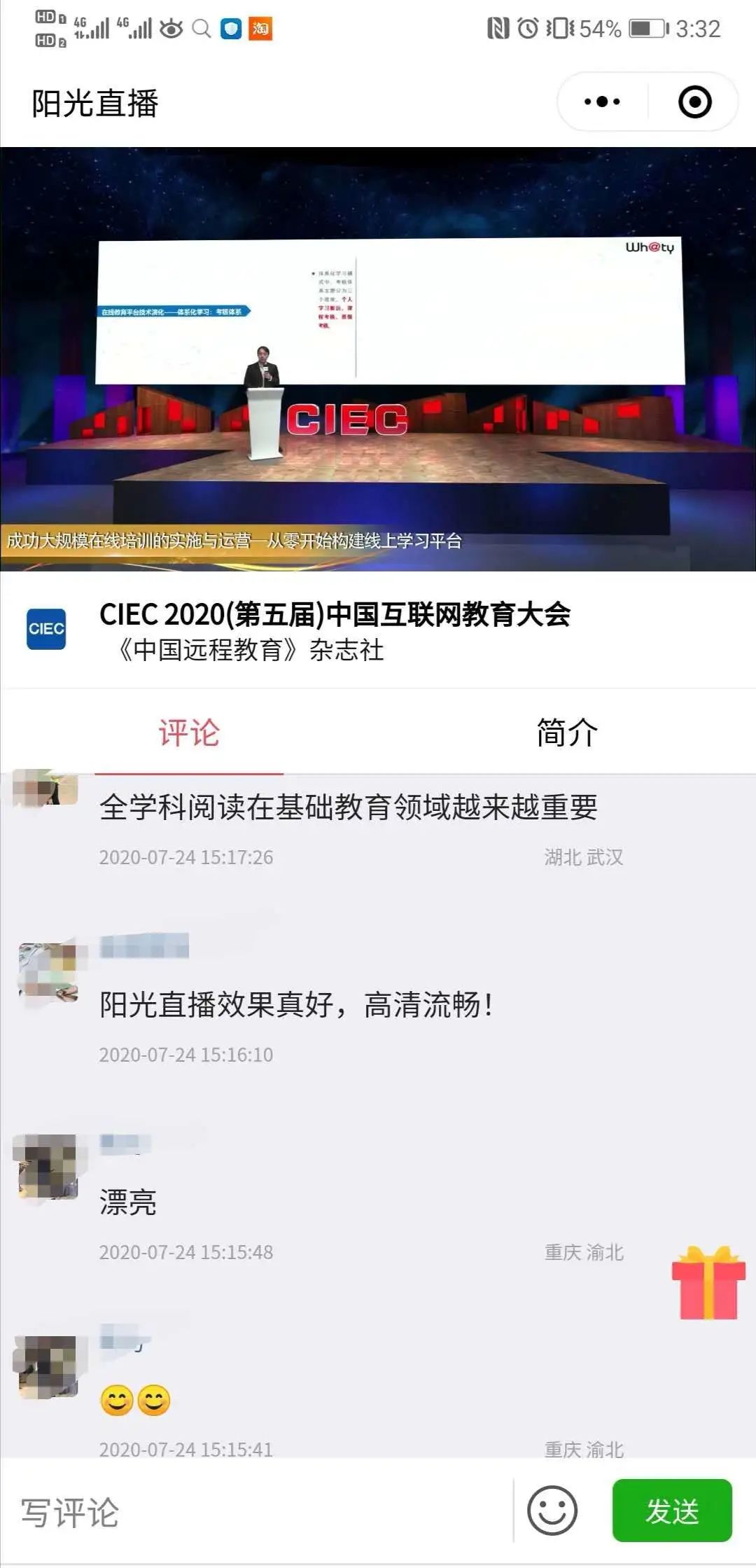Select the 评论 tab
Screen dimensions: 756x1568
tap(189, 733)
